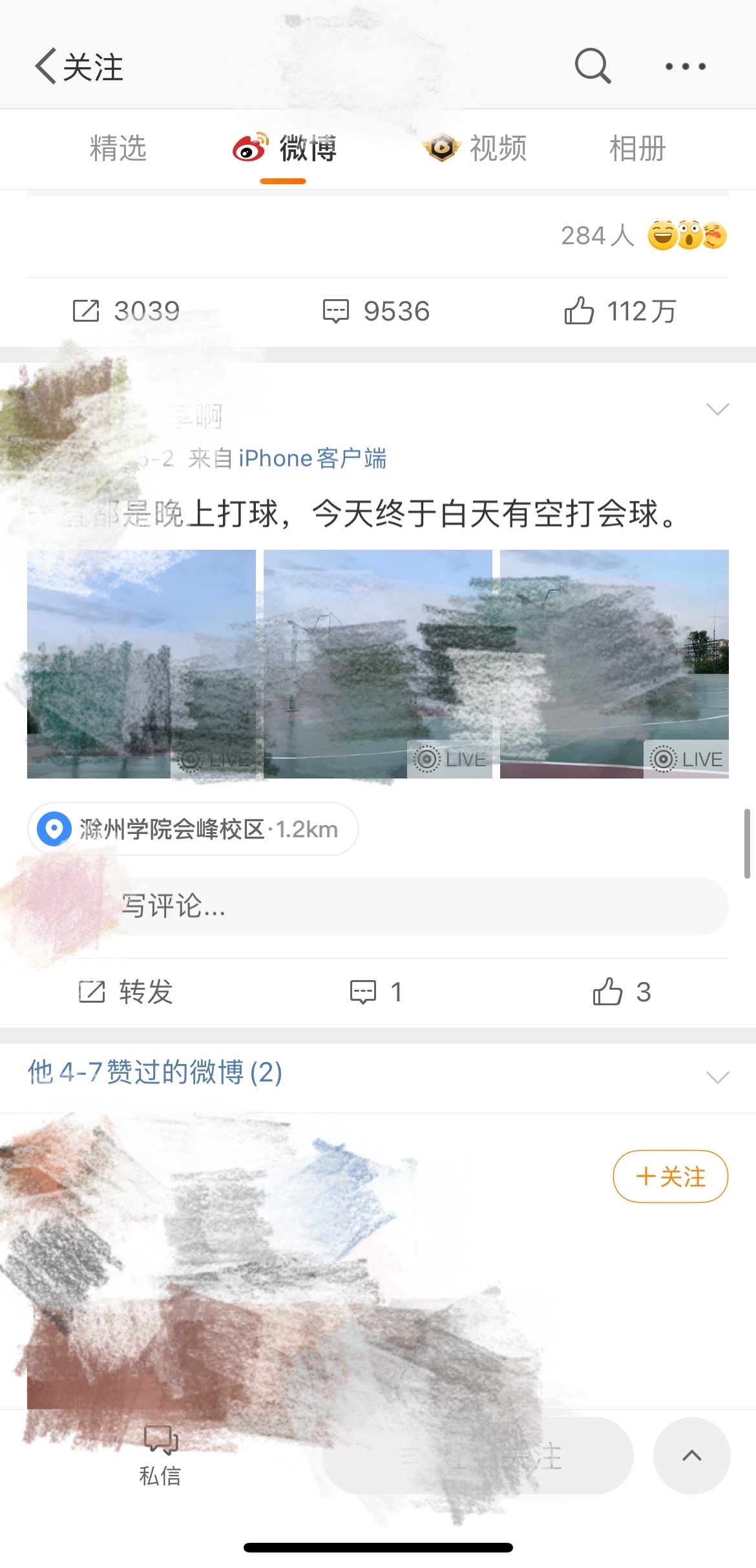The image size is (756, 1568).
Task: Switch to the 相册 tab
Action: point(637,149)
